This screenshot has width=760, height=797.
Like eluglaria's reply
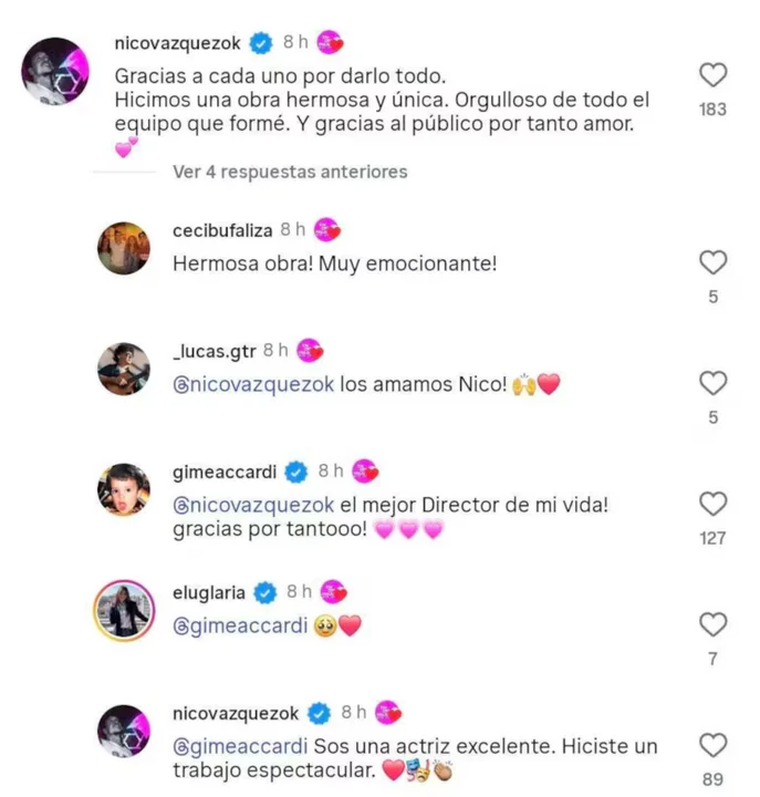coord(712,625)
